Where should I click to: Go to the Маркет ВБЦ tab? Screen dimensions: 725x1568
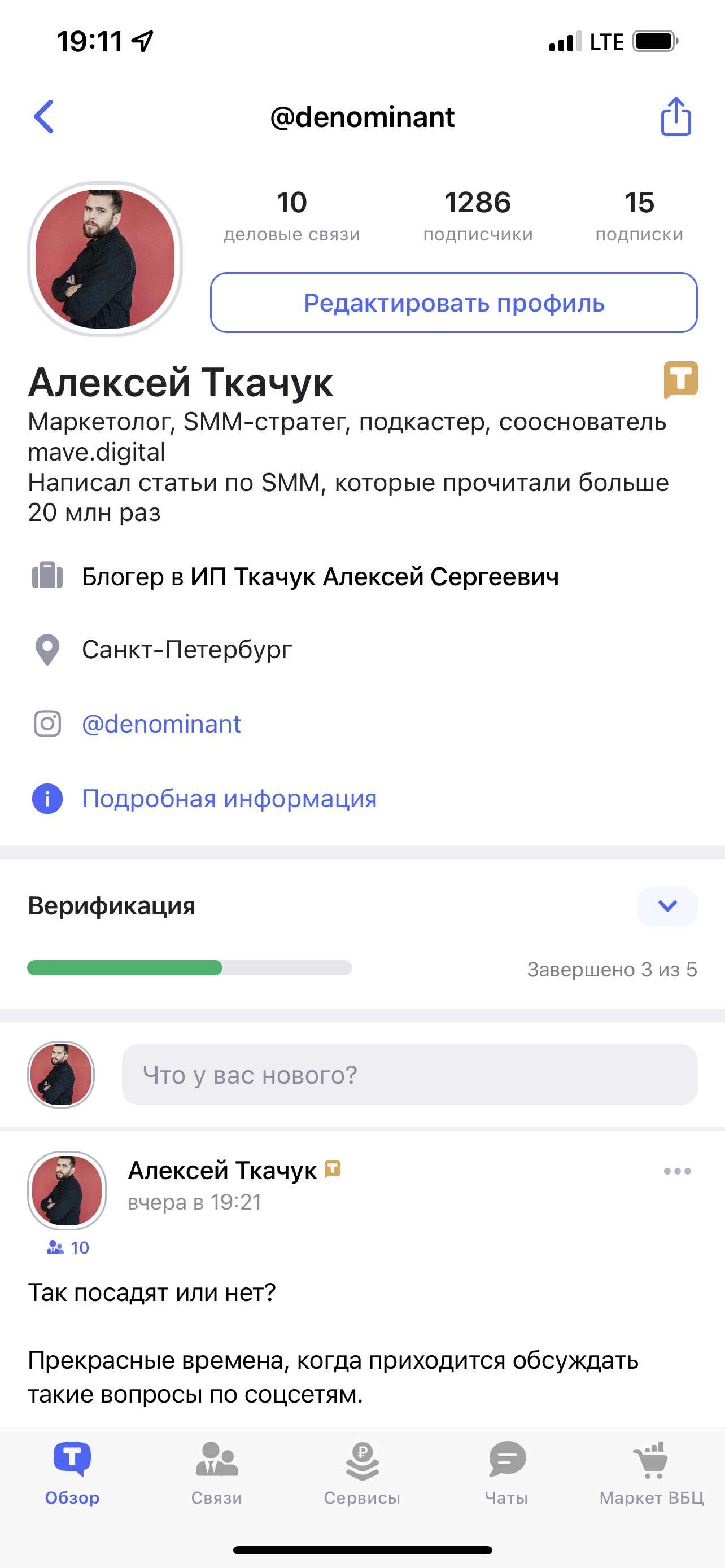tap(652, 1474)
